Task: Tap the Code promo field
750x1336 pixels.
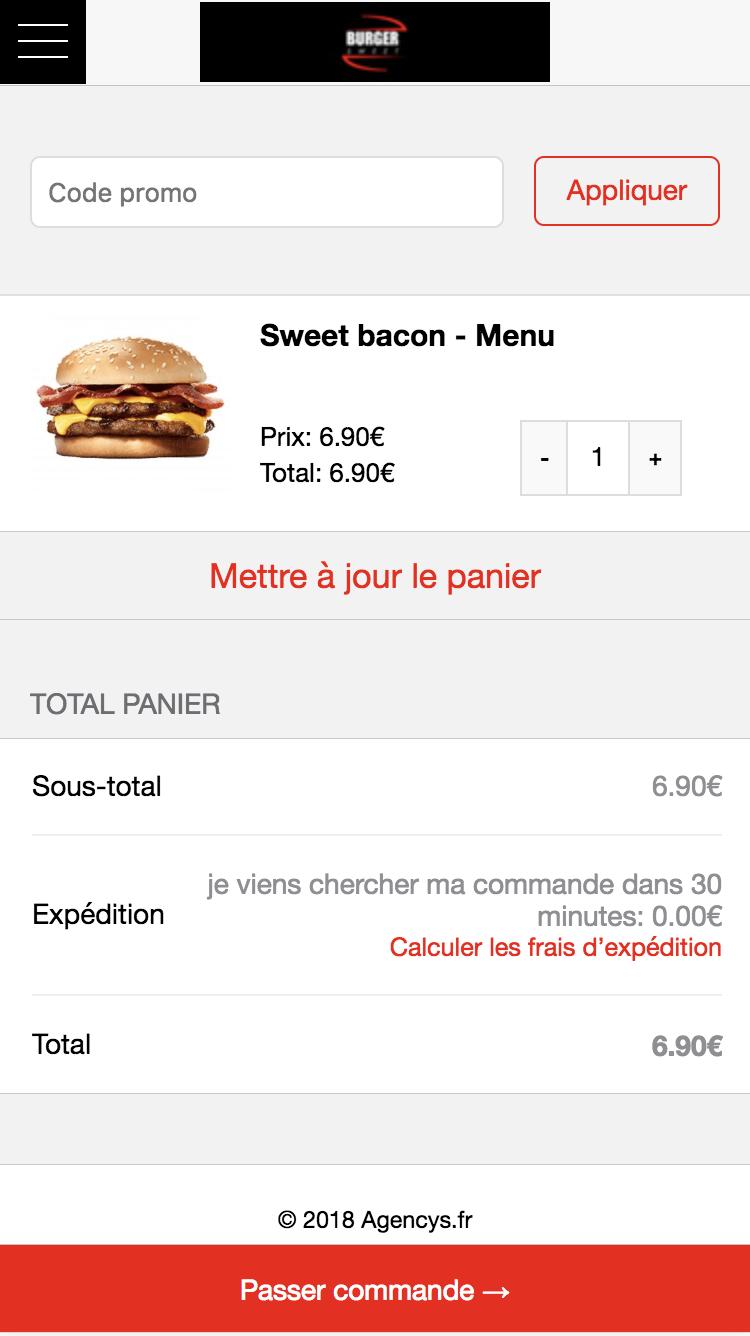Action: [267, 192]
